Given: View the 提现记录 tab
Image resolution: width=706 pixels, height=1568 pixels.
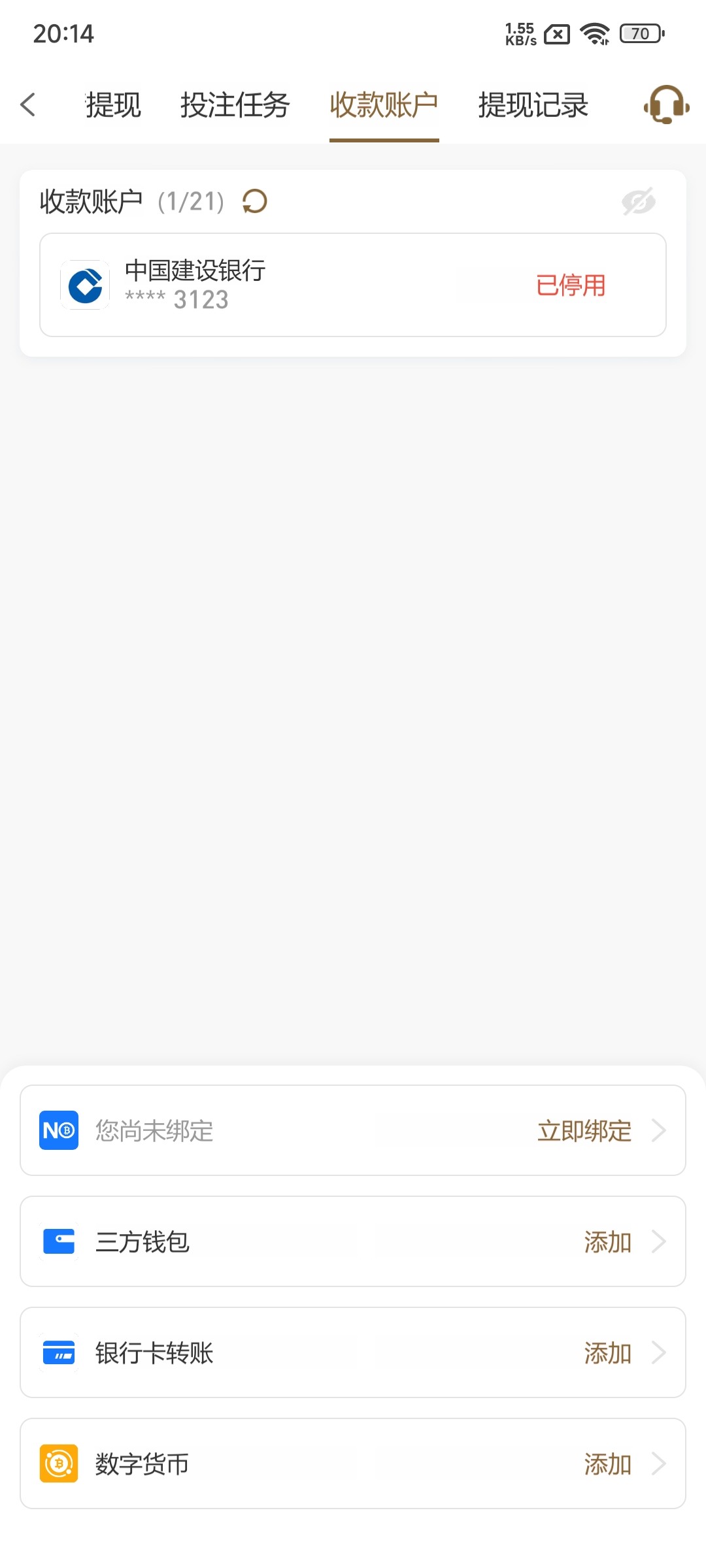Looking at the screenshot, I should coord(533,105).
